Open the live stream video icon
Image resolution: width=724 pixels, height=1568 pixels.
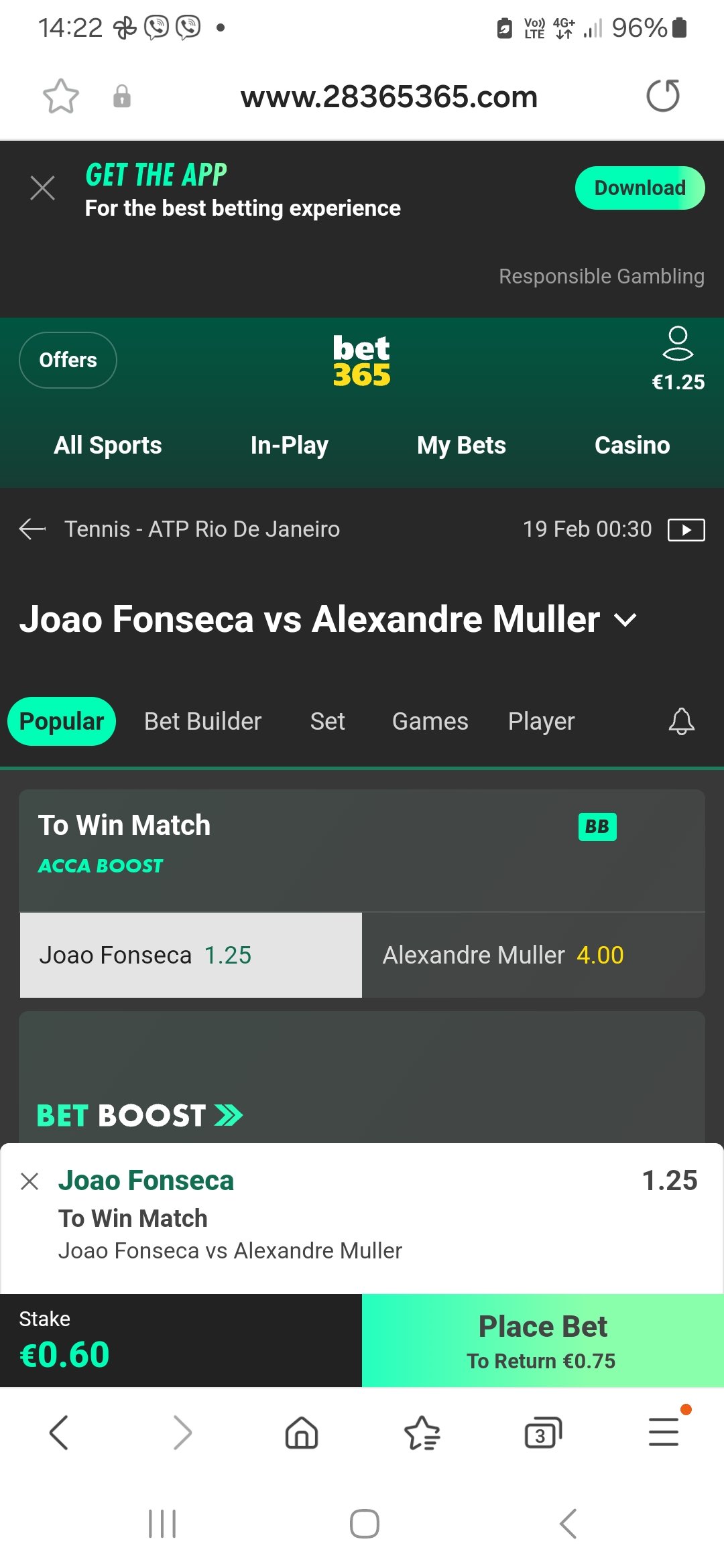pos(686,529)
